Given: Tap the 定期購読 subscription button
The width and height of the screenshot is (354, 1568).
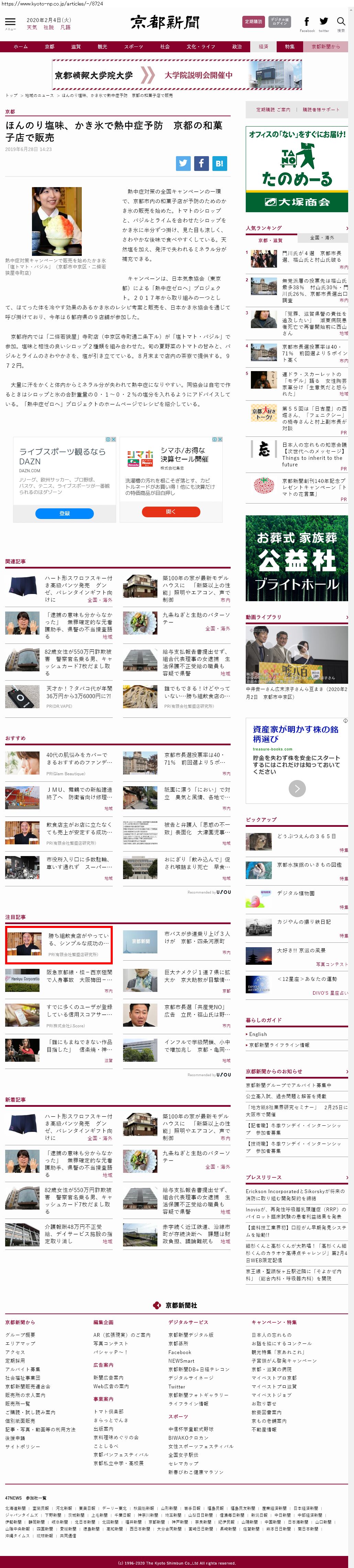Looking at the screenshot, I should 253,22.
